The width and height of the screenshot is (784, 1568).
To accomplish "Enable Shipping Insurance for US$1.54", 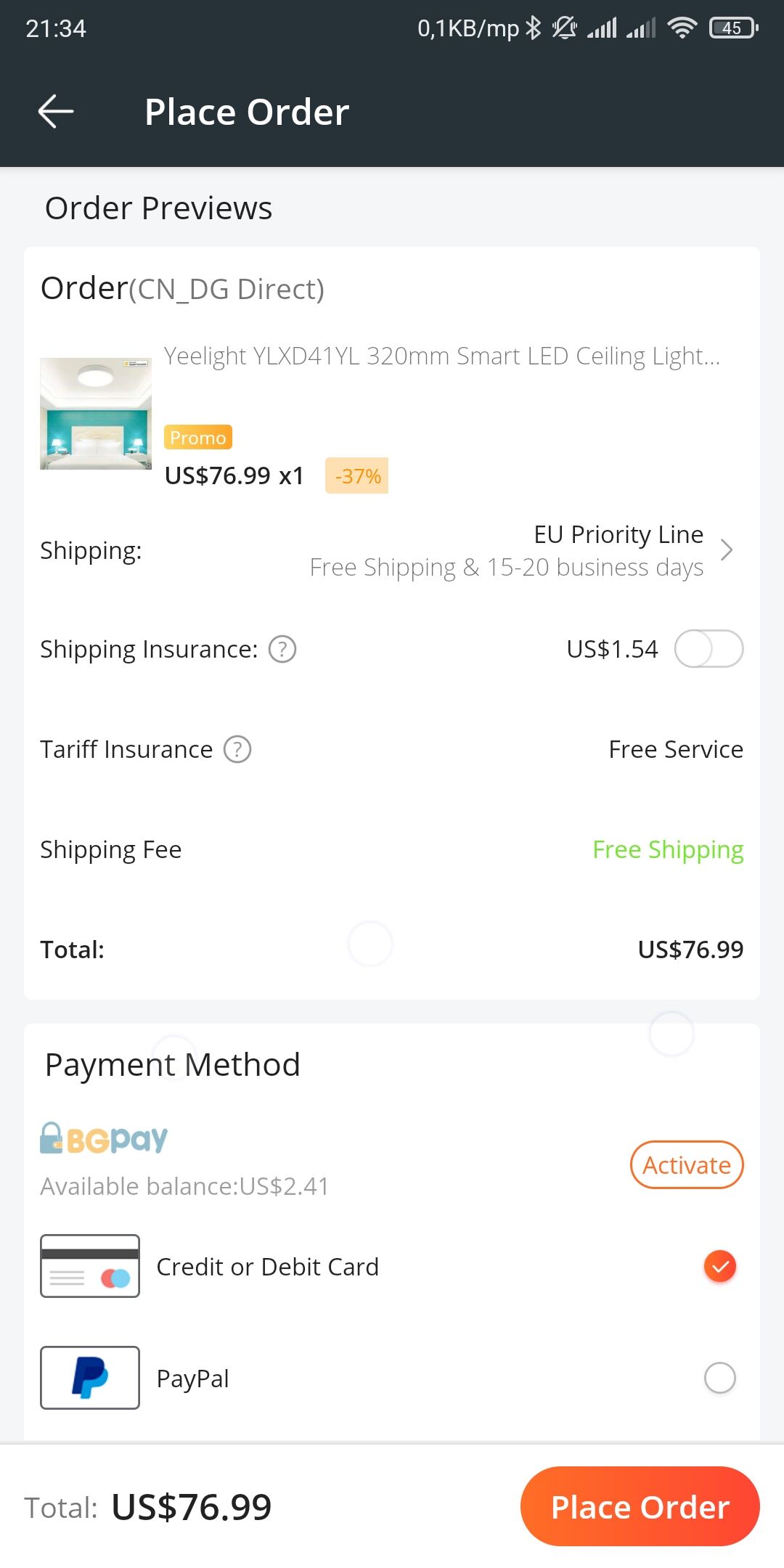I will click(x=709, y=648).
